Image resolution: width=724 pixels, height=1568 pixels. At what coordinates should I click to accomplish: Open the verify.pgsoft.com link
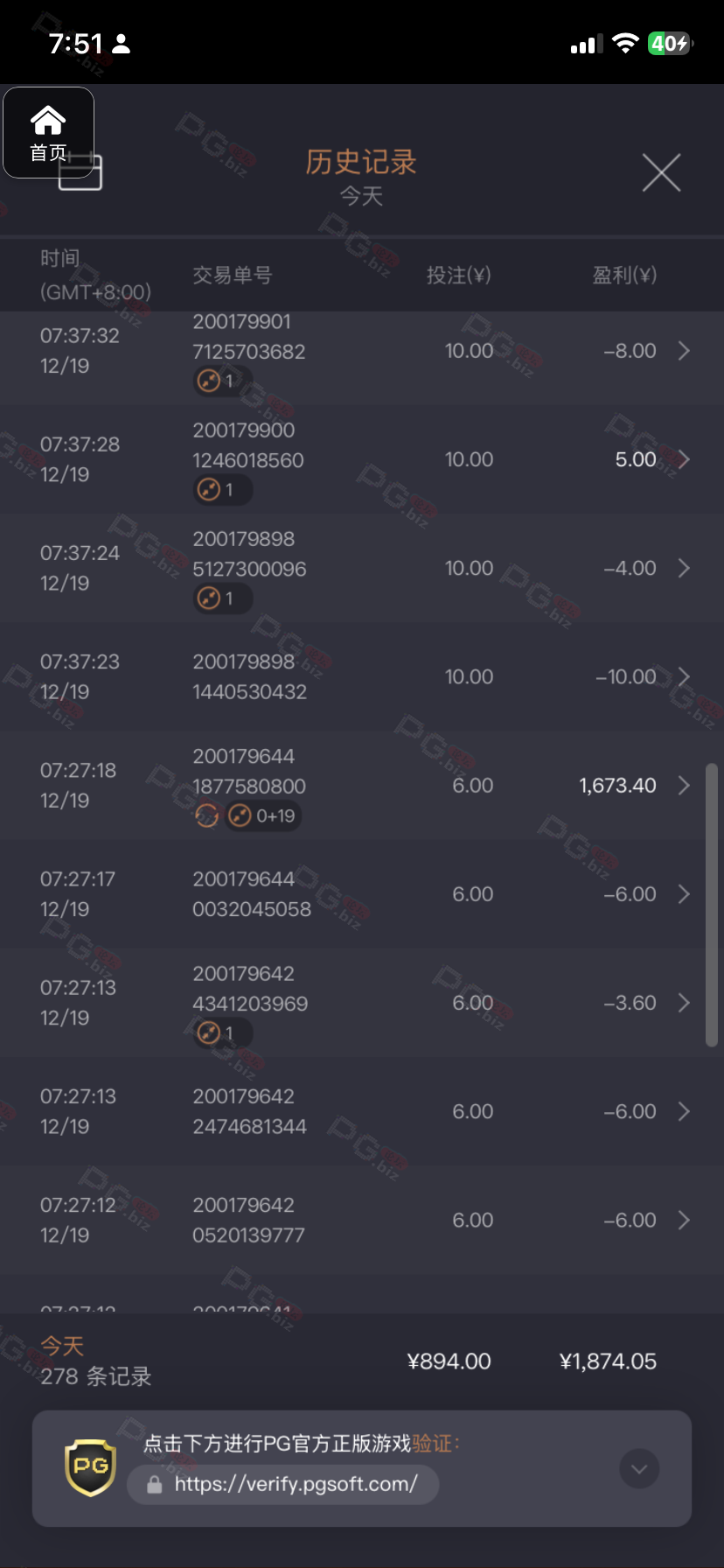(x=296, y=1484)
